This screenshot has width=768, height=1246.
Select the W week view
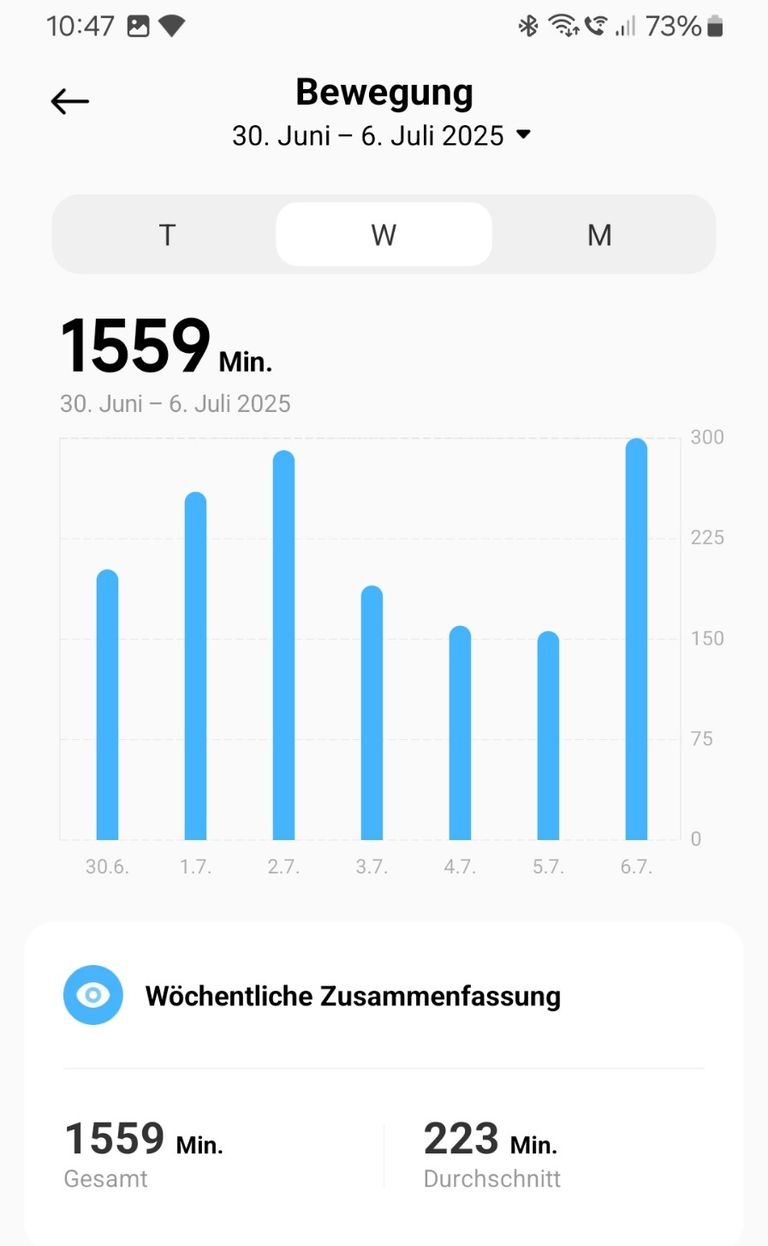click(x=384, y=235)
